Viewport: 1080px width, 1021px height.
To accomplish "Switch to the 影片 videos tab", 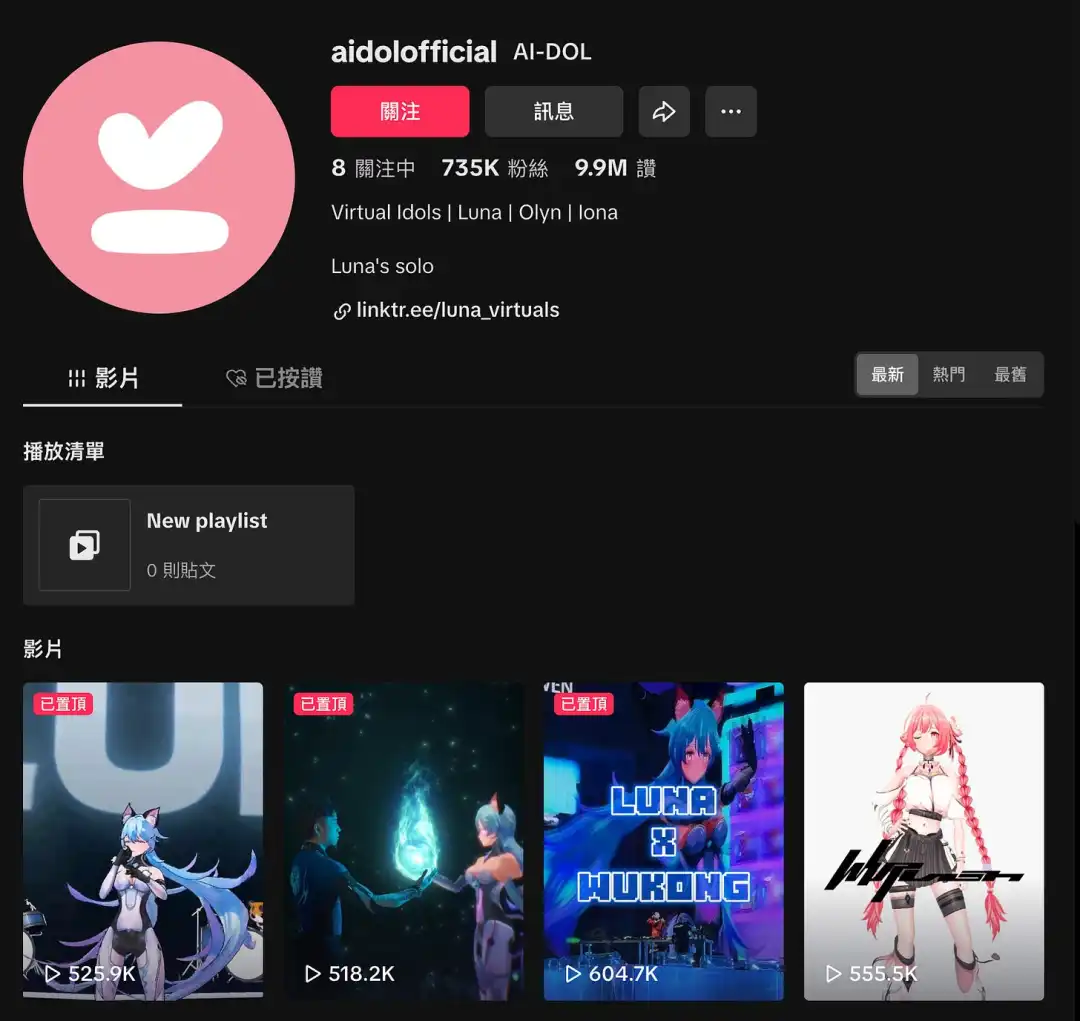I will [103, 378].
